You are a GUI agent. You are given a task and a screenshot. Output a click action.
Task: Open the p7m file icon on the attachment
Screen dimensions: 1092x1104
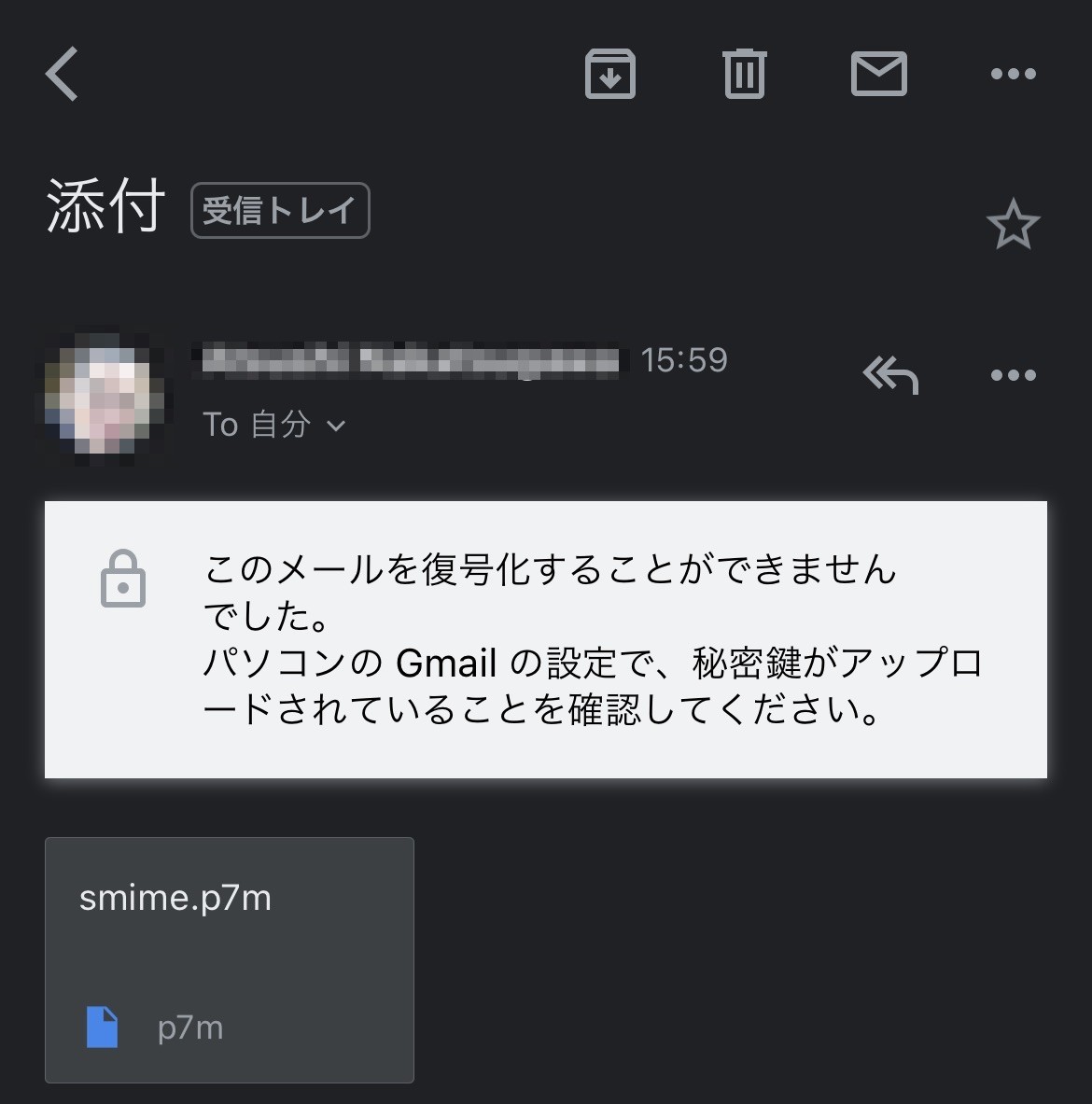tap(103, 1027)
